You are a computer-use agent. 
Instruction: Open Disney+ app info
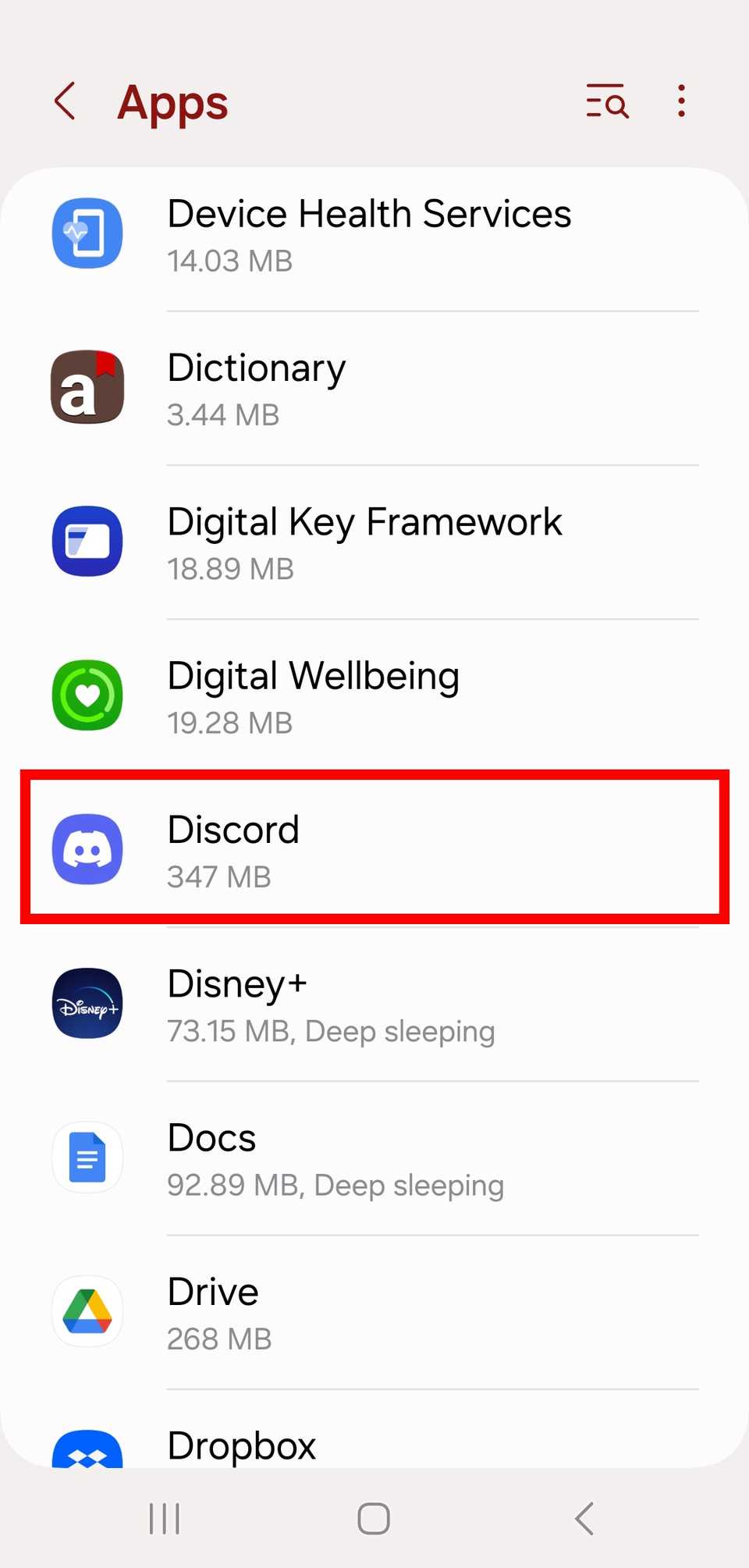[373, 1004]
